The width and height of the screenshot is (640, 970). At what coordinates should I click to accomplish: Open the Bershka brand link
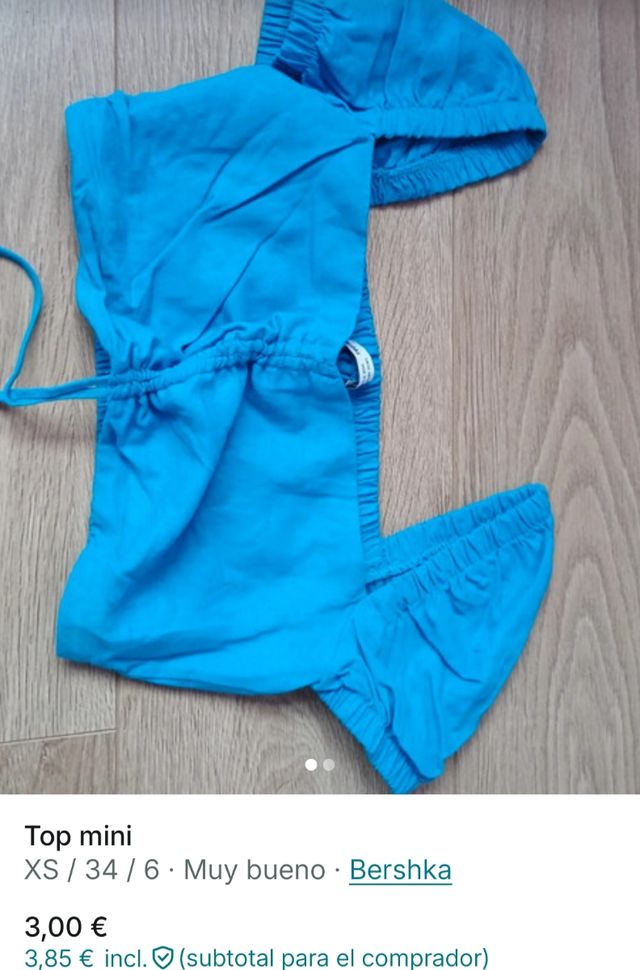400,870
